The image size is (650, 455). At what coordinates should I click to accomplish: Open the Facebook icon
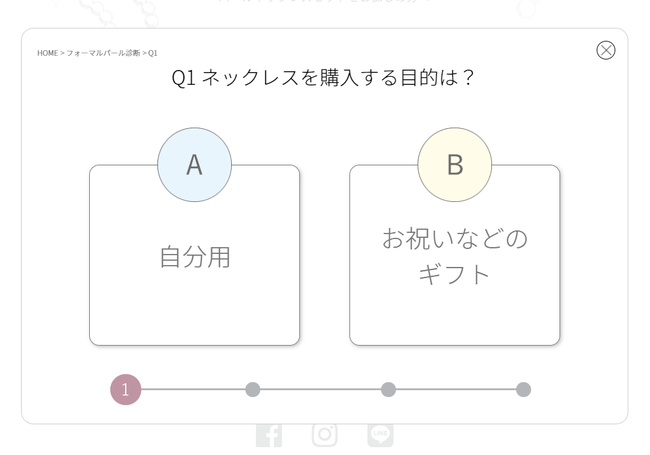pos(269,435)
